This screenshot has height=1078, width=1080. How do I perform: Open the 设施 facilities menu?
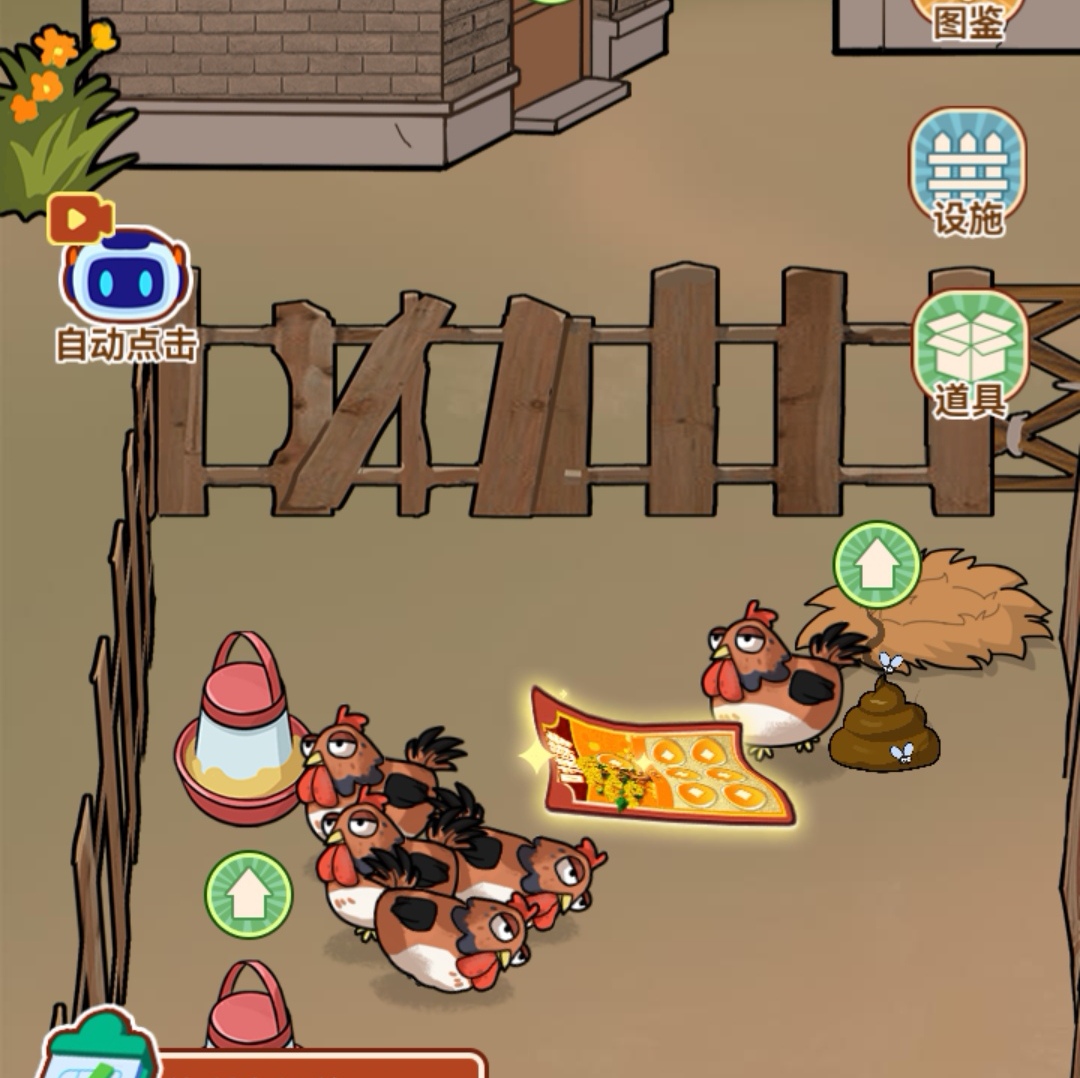pos(968,172)
